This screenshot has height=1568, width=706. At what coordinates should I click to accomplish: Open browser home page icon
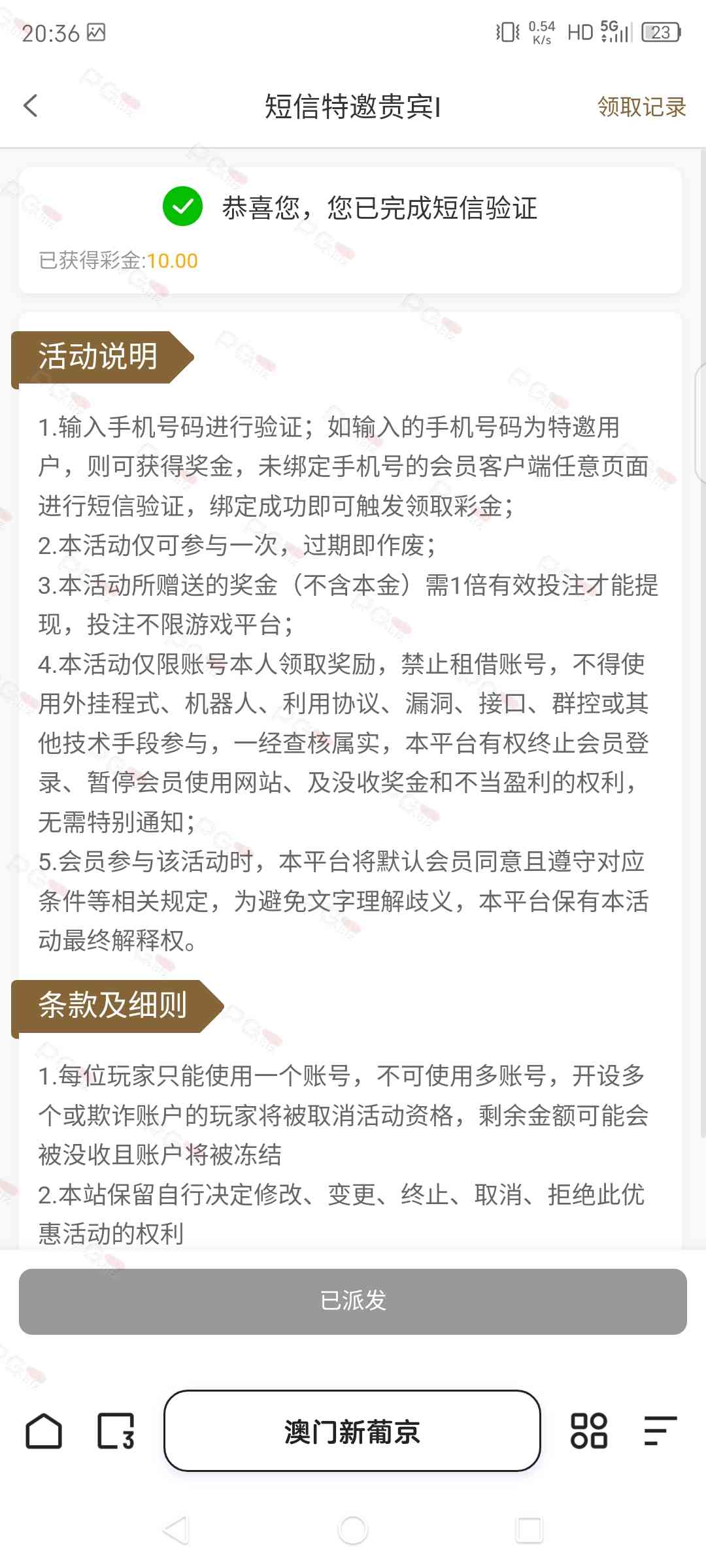tap(44, 1431)
